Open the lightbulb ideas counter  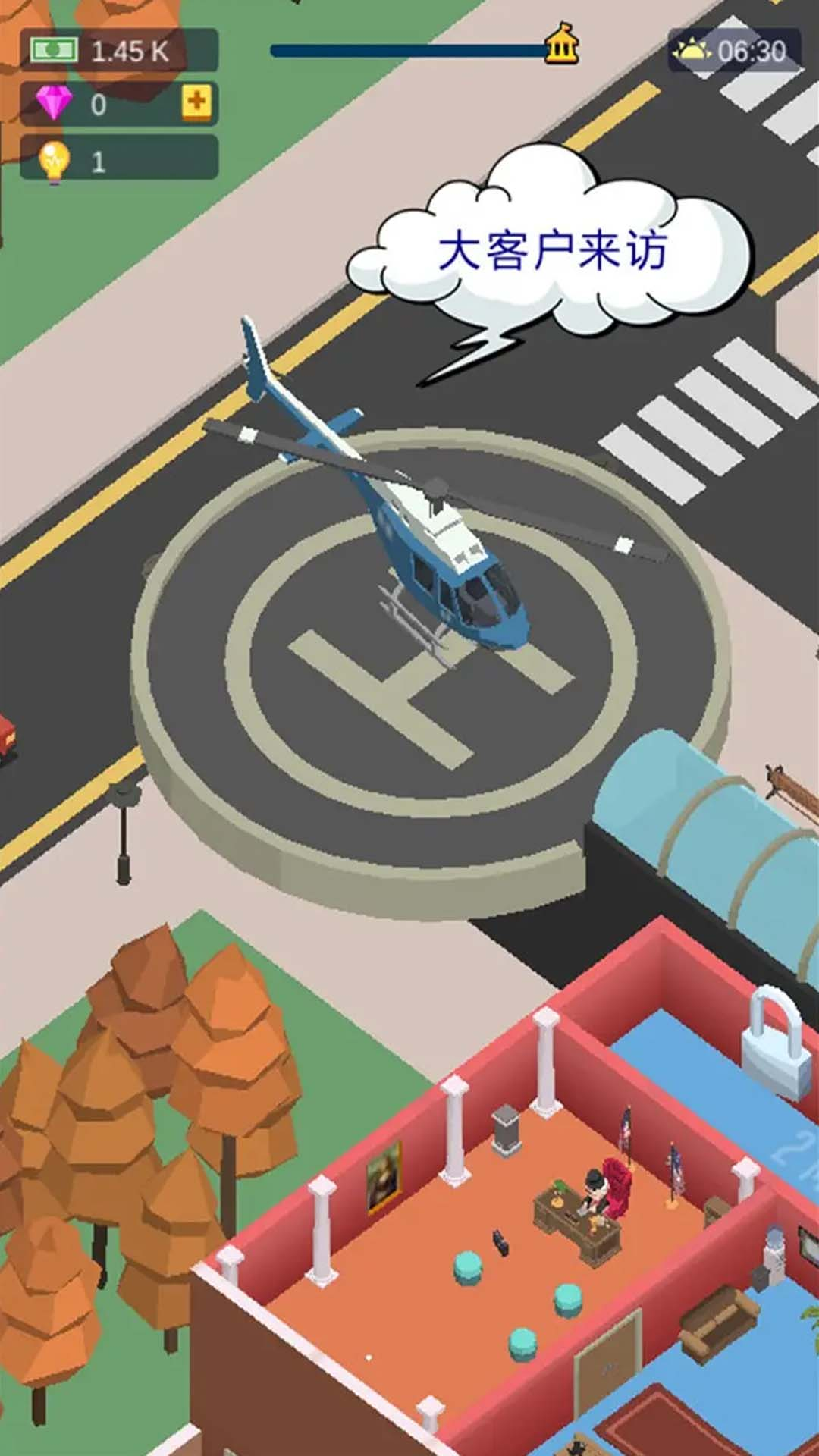point(118,161)
